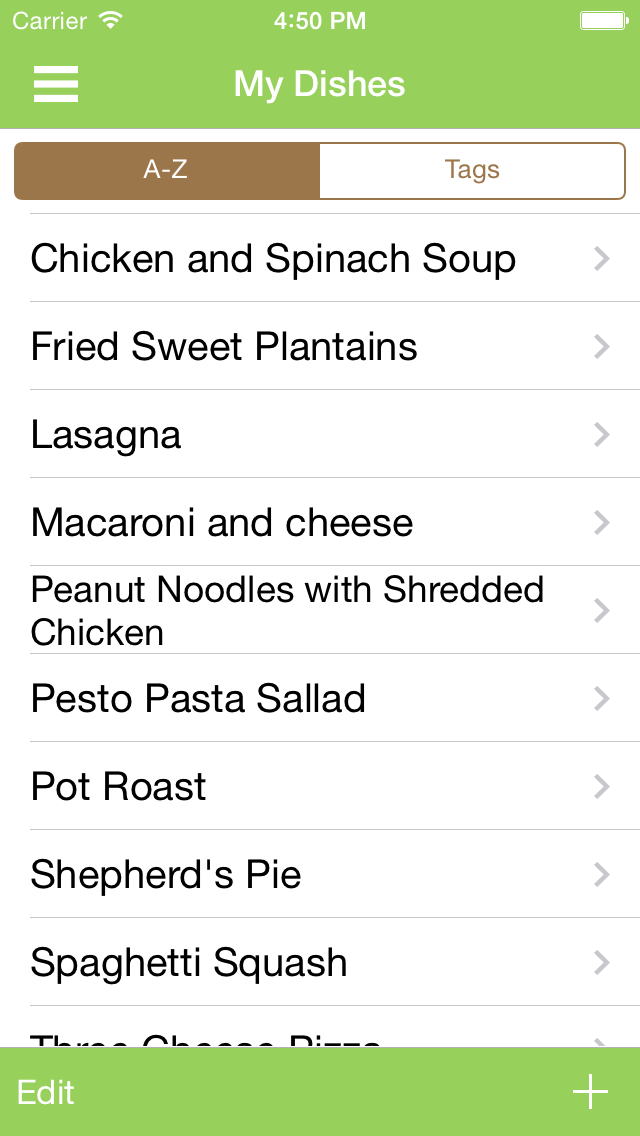640x1136 pixels.
Task: Open the hamburger drawer menu
Action: click(56, 84)
